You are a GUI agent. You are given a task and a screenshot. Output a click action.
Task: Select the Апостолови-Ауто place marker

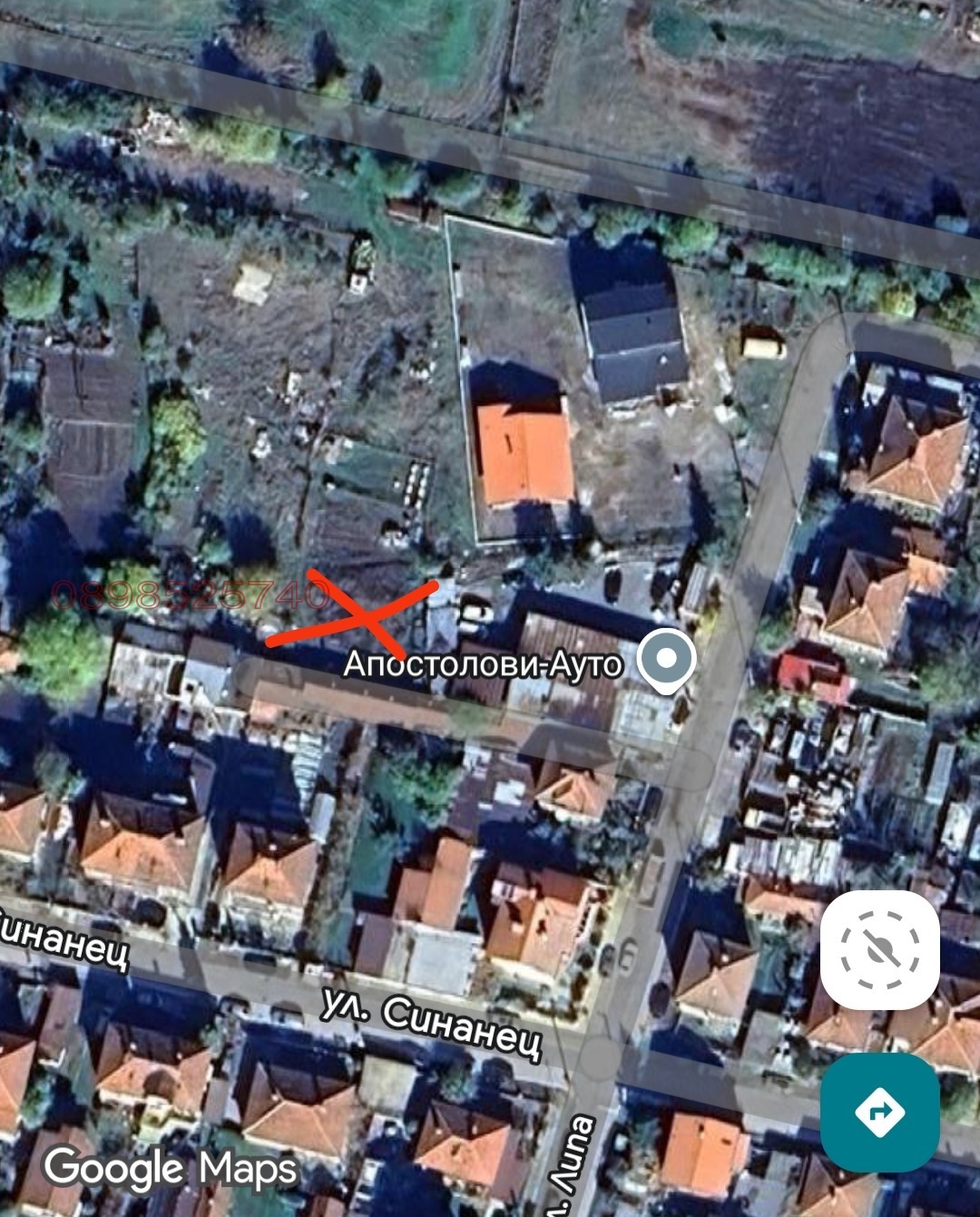coord(666,660)
